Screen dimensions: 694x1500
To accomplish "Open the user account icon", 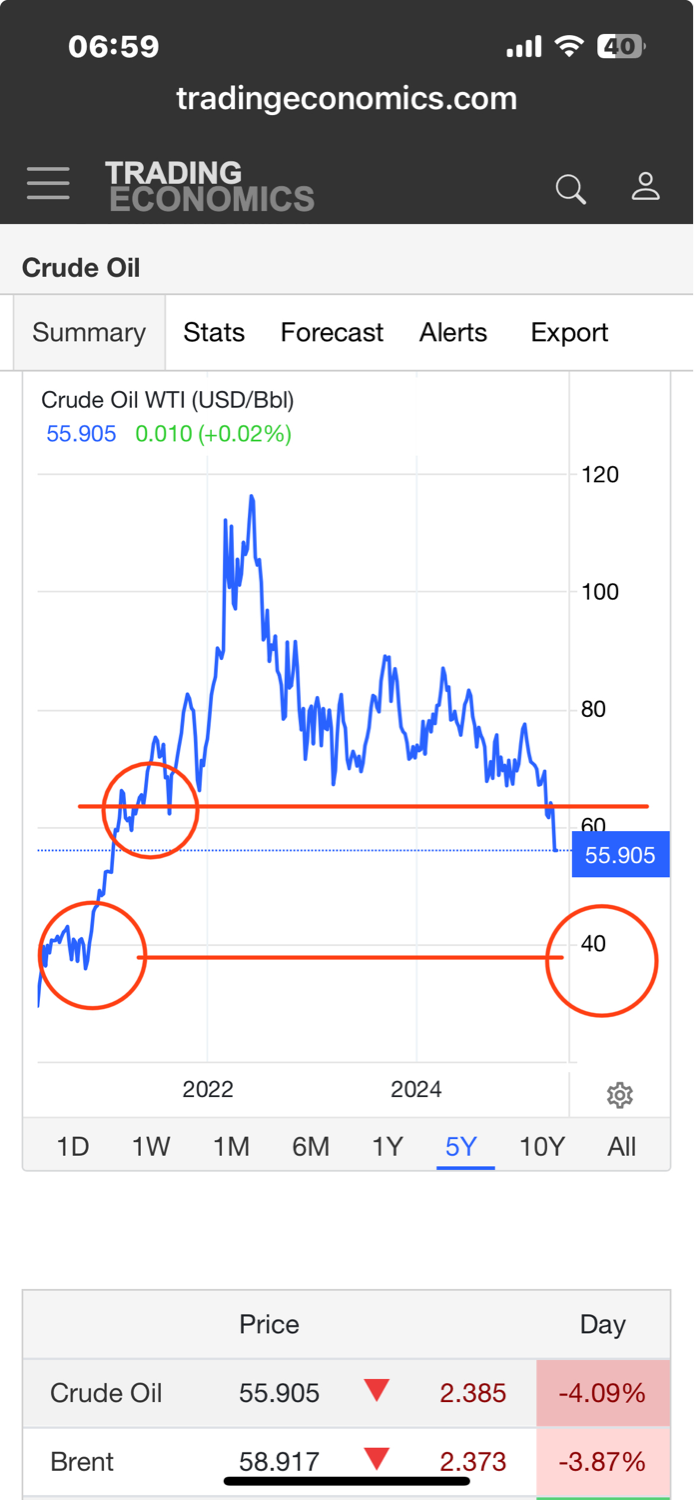I will (x=645, y=186).
